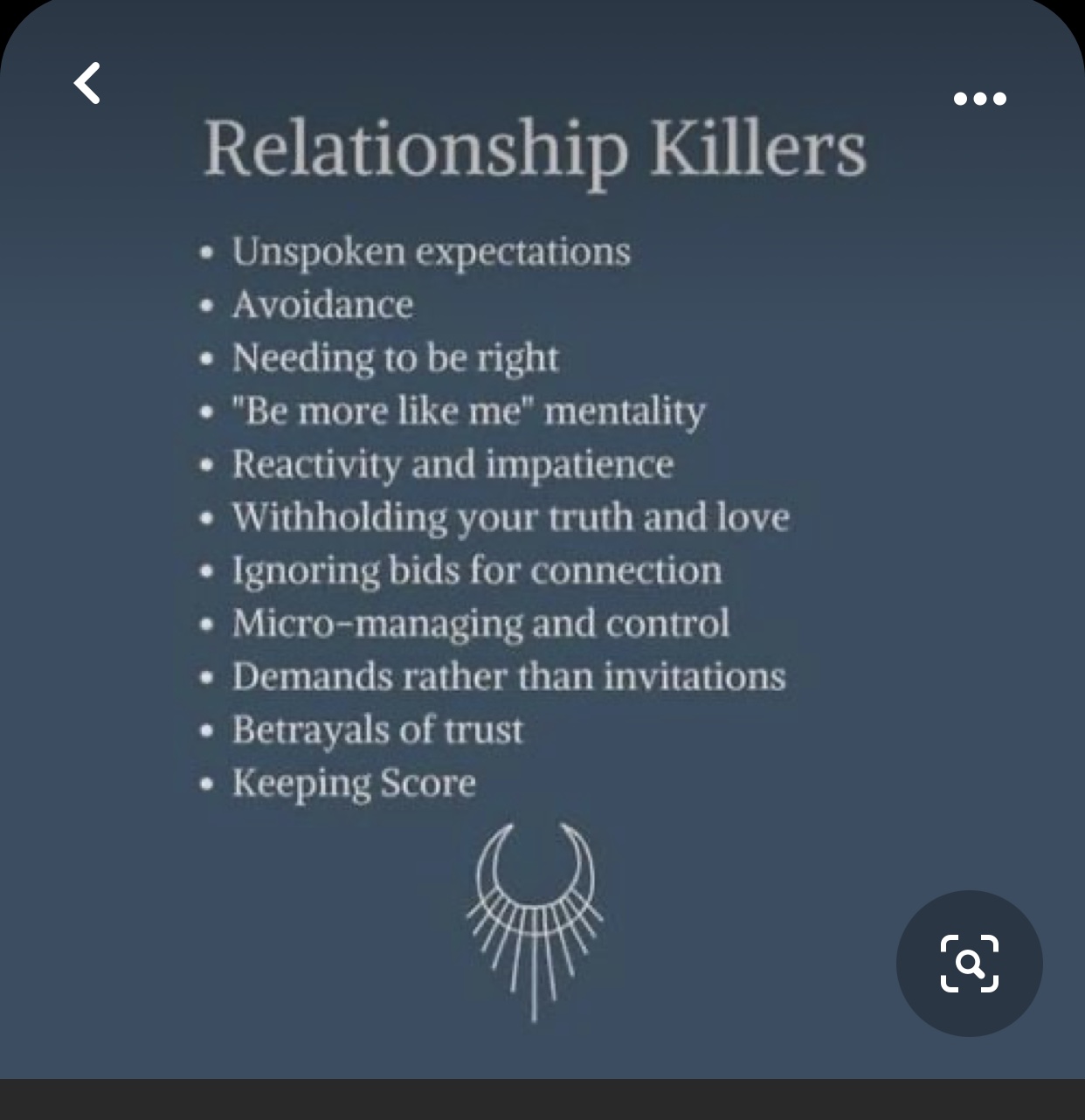
Task: Open the three-dot overflow menu
Action: click(979, 99)
